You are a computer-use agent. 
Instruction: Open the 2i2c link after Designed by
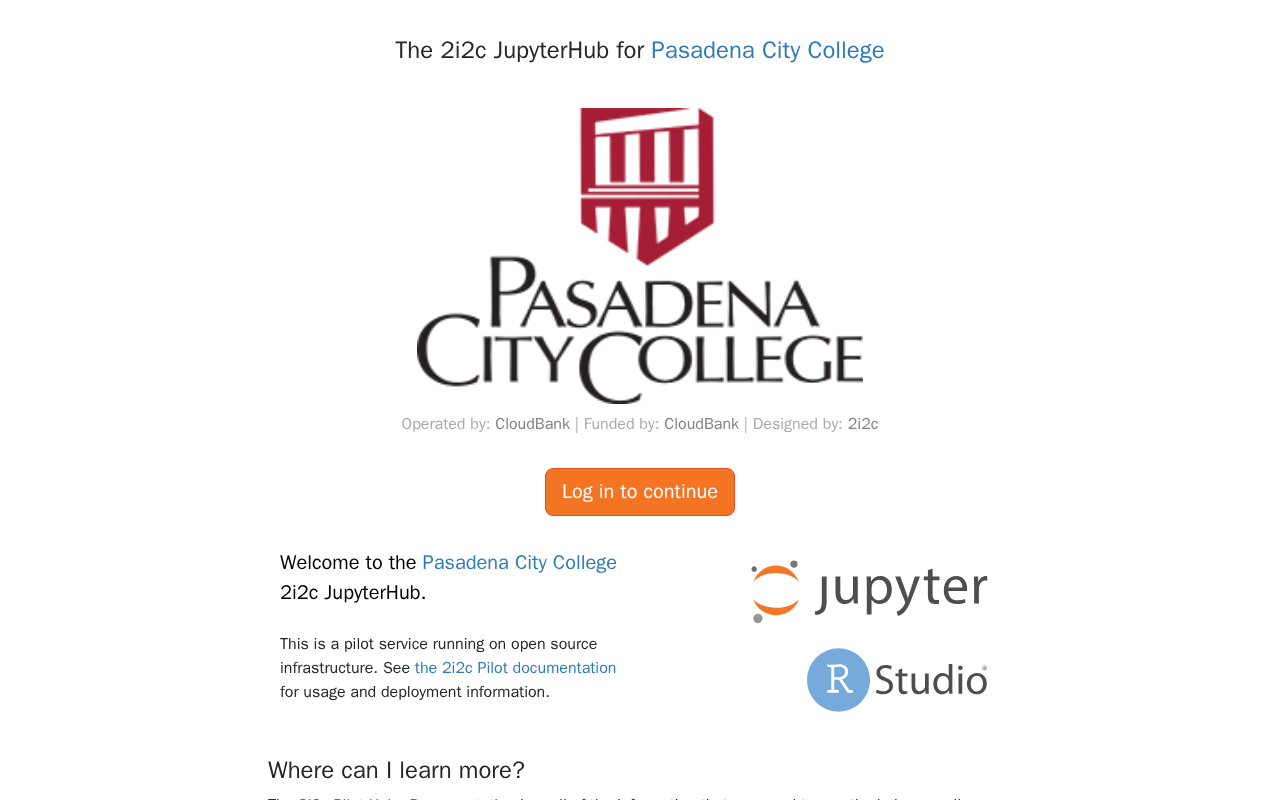coord(863,424)
